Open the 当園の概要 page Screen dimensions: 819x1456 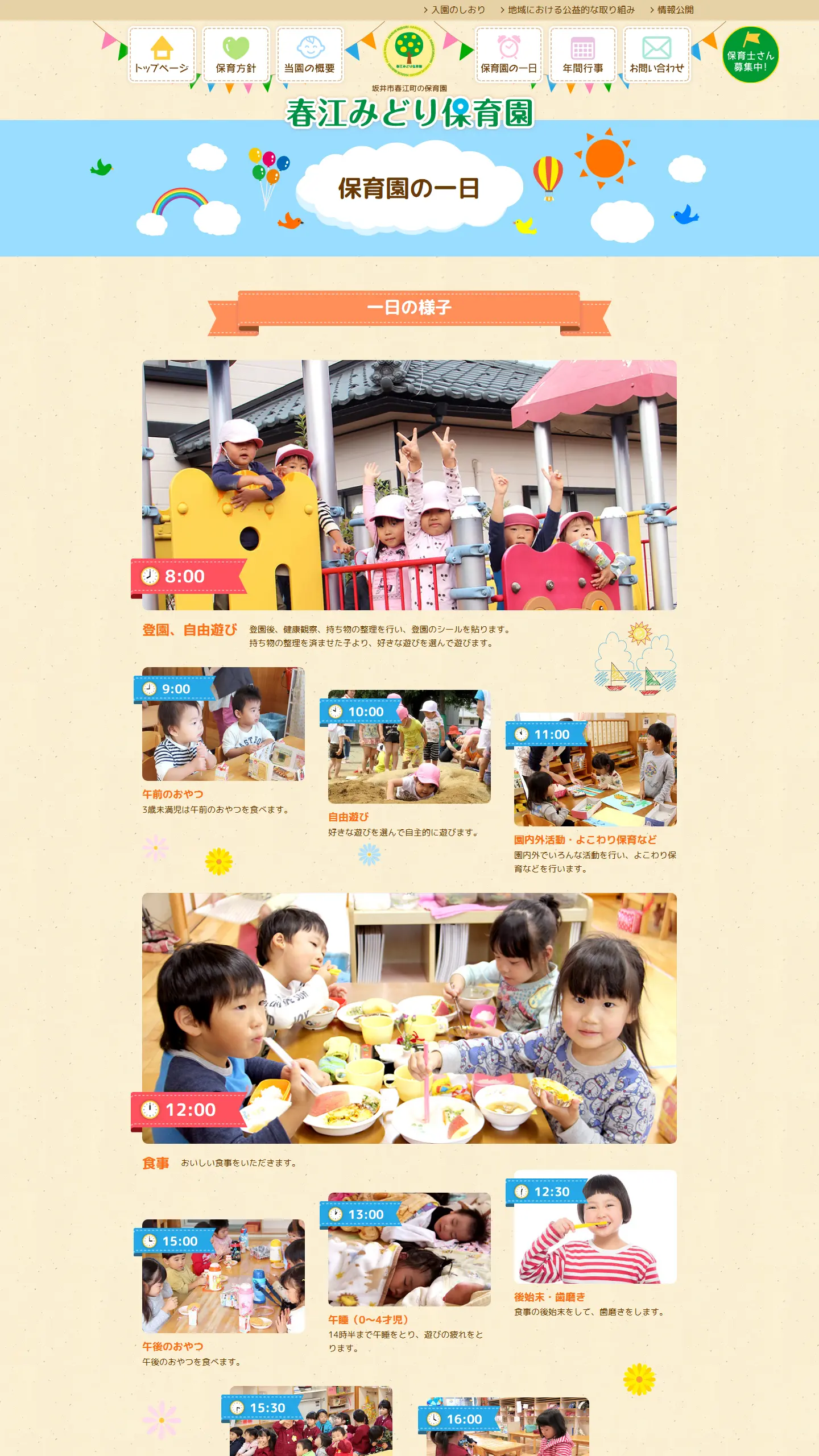[310, 55]
